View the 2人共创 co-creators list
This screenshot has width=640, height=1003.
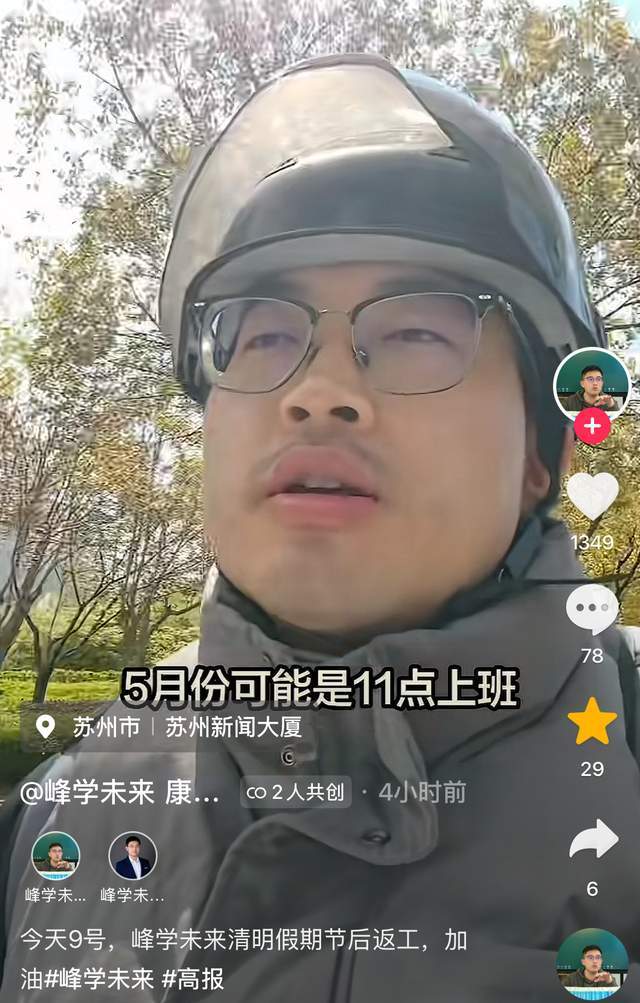click(296, 793)
